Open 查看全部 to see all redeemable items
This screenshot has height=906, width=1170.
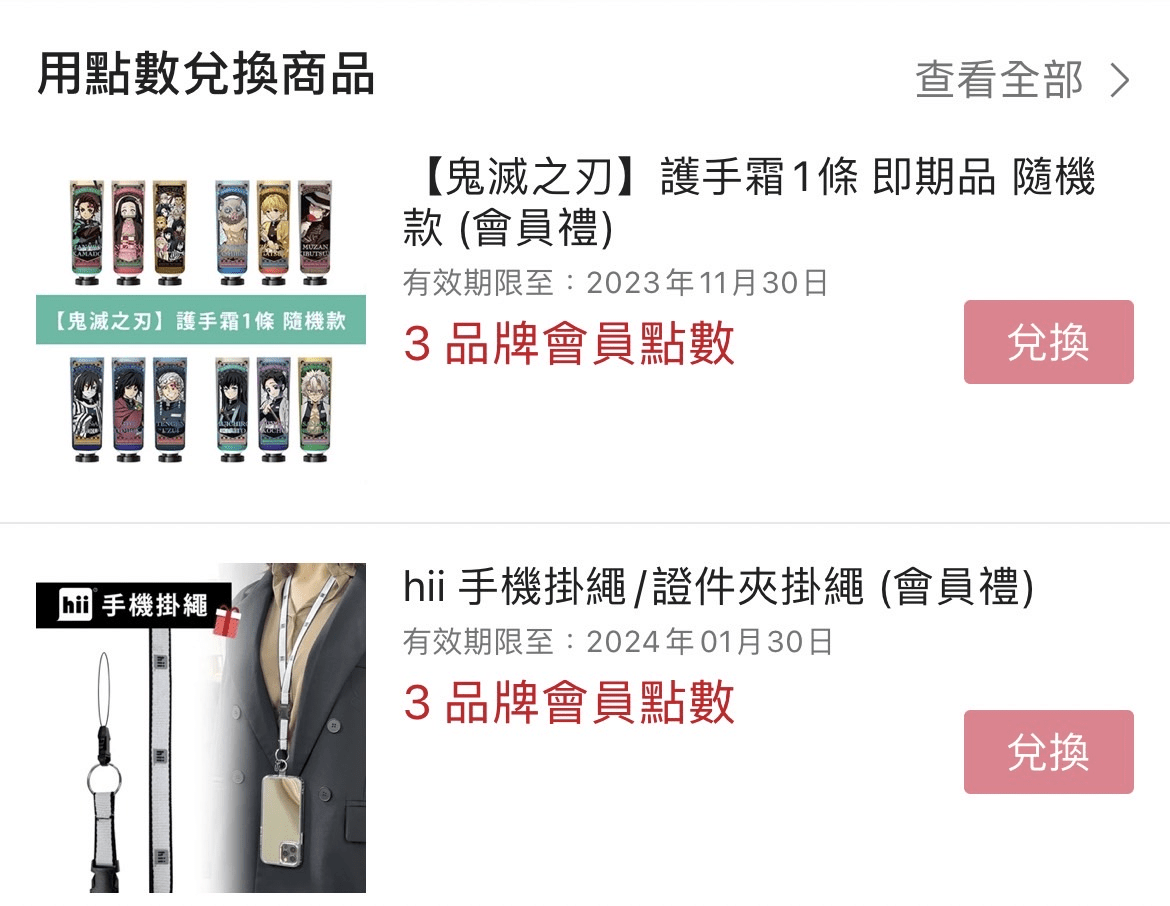point(1020,80)
